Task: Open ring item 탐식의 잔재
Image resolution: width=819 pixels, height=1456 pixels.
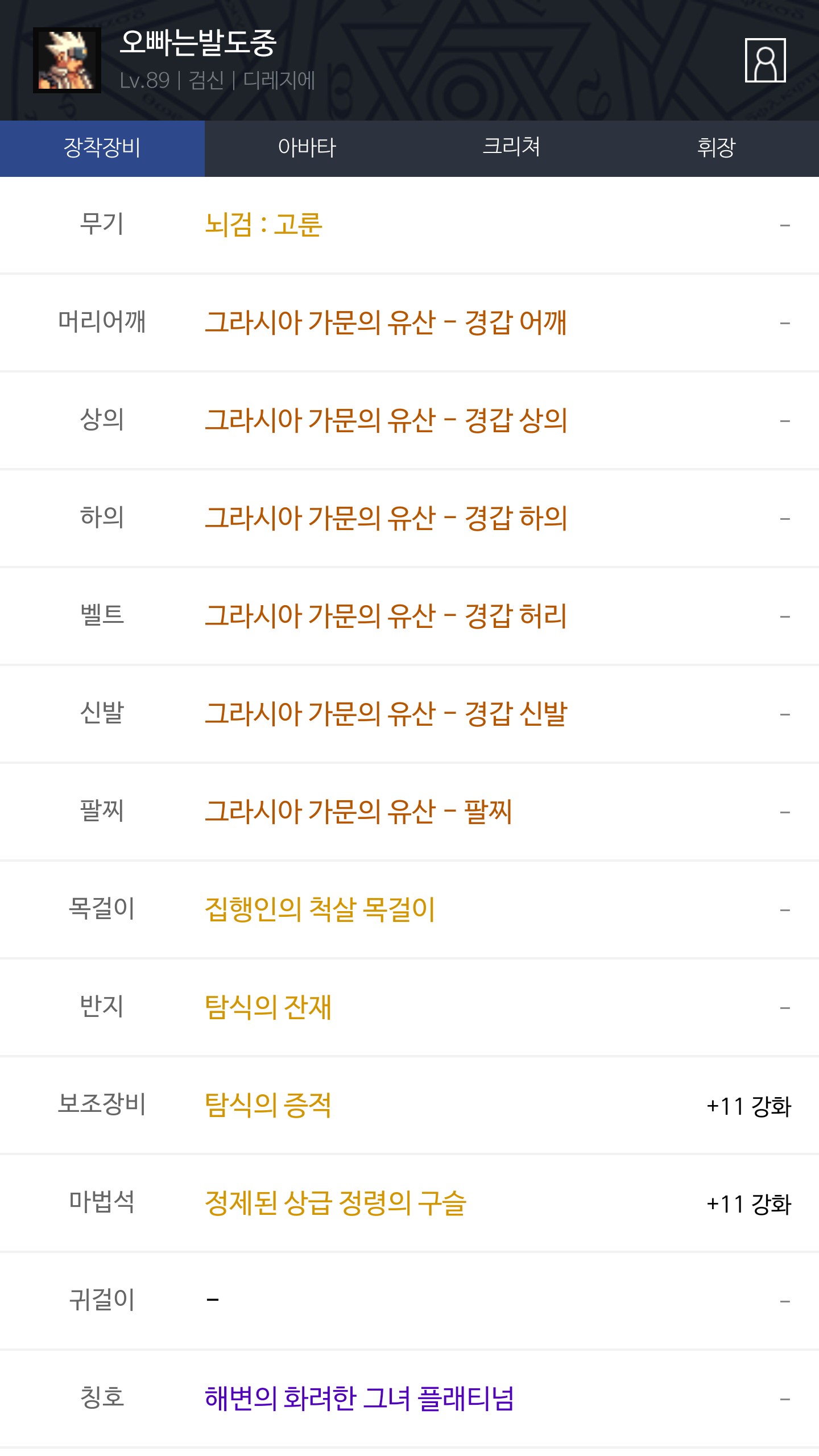Action: point(268,1007)
